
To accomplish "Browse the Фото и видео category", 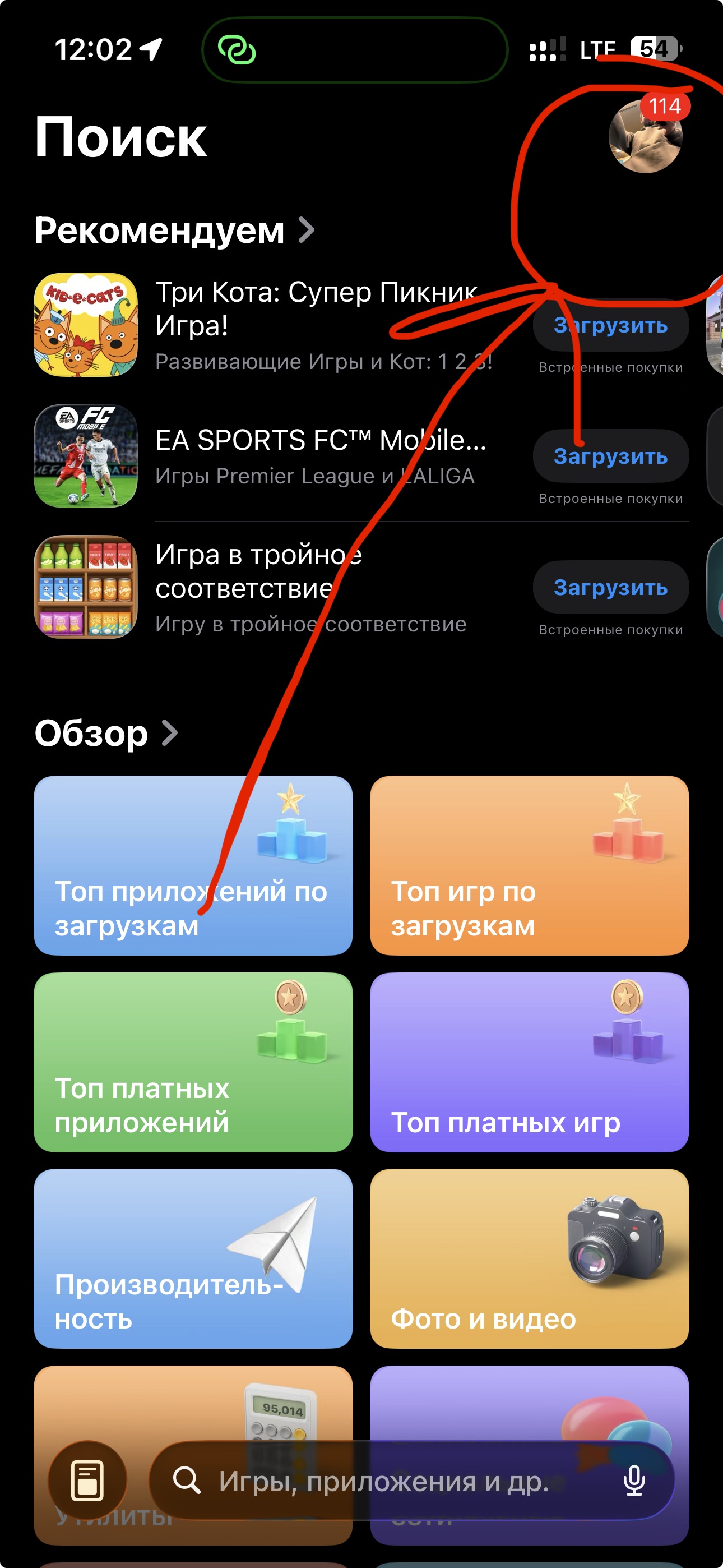I will pos(529,1258).
